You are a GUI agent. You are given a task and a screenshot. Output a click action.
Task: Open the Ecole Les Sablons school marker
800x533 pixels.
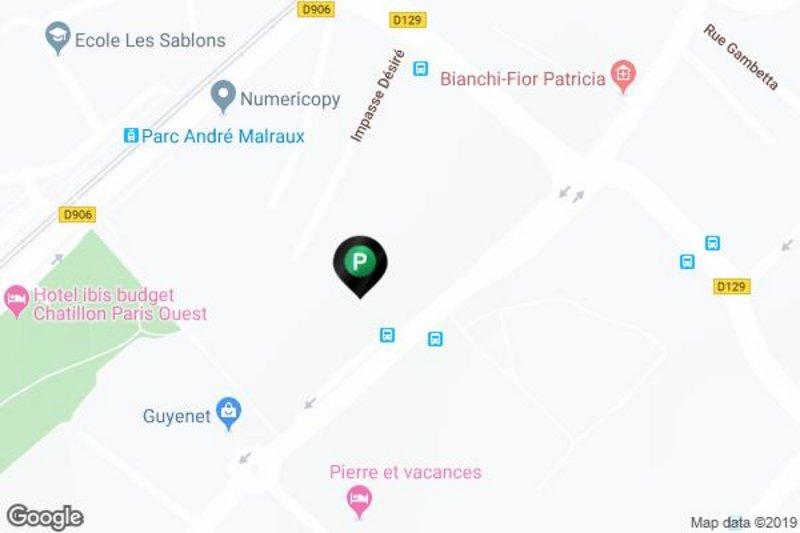pyautogui.click(x=57, y=40)
